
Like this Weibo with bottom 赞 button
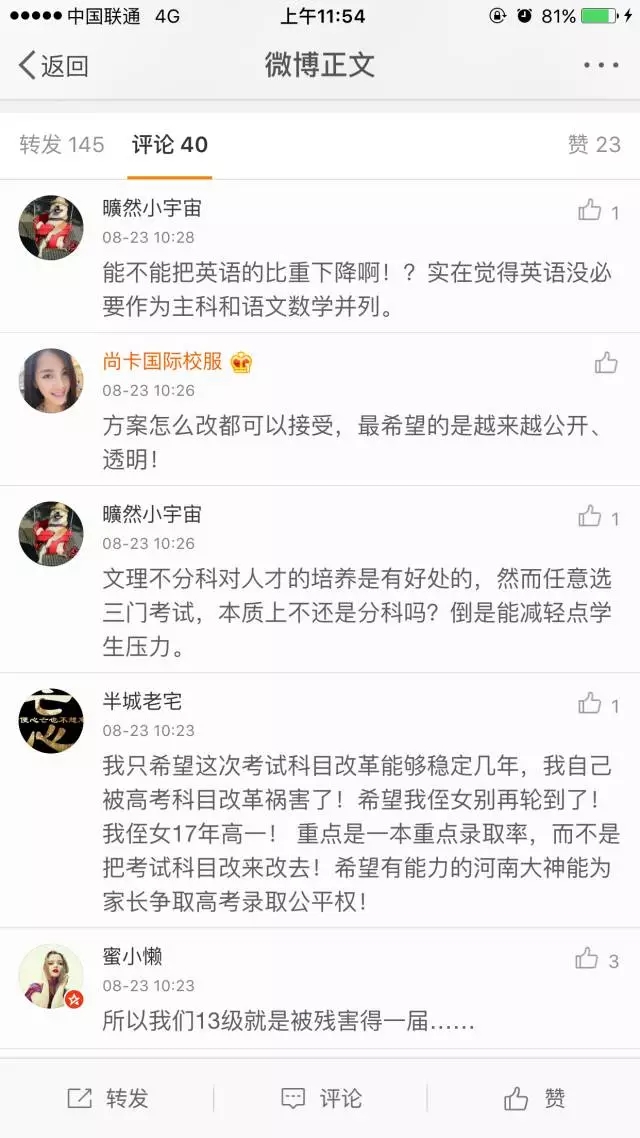pos(534,1098)
